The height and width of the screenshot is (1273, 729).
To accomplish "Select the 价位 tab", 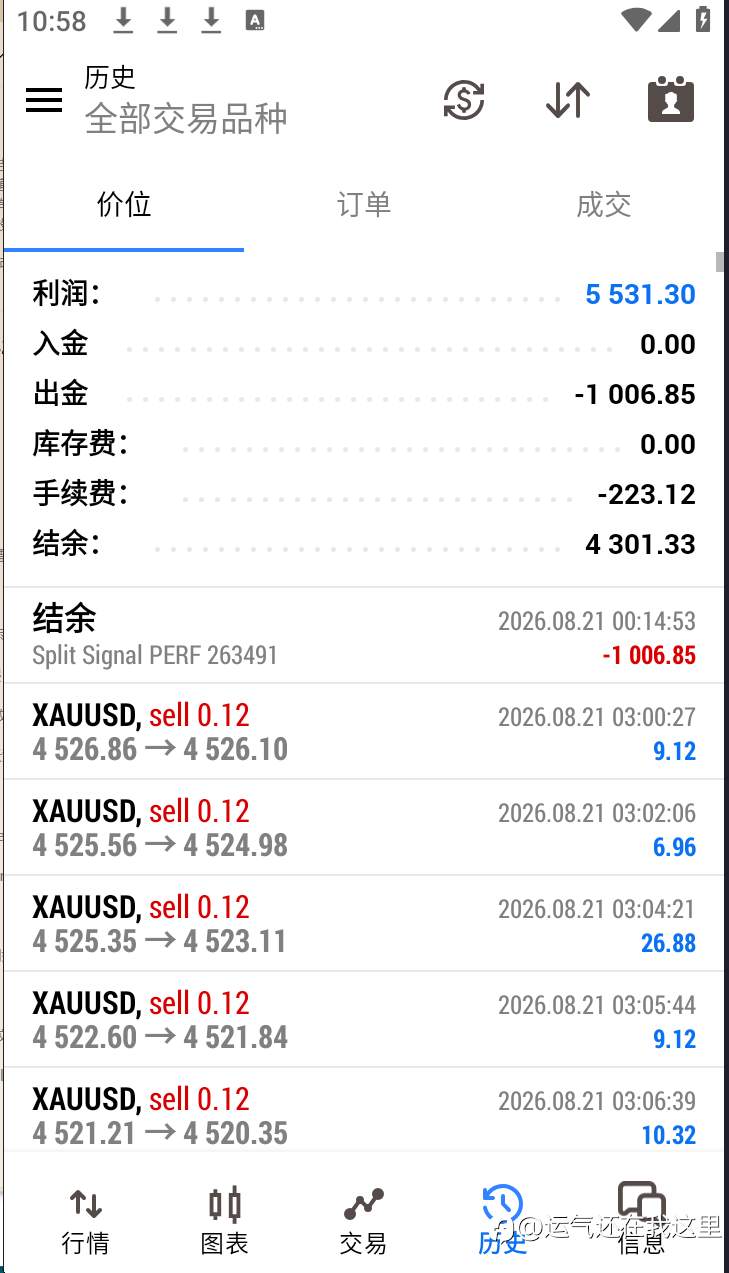I will [124, 205].
